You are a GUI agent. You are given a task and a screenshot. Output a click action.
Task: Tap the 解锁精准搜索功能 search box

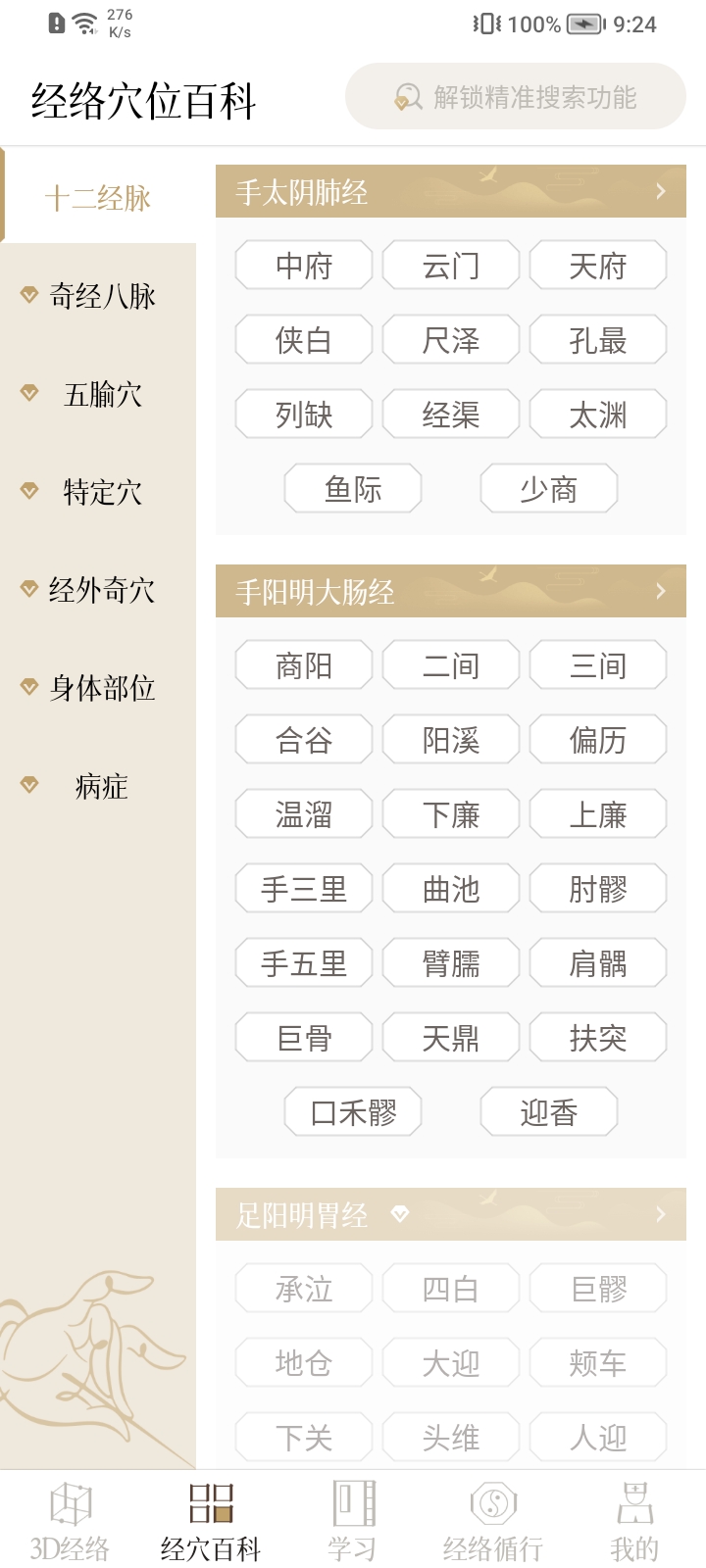[x=516, y=97]
